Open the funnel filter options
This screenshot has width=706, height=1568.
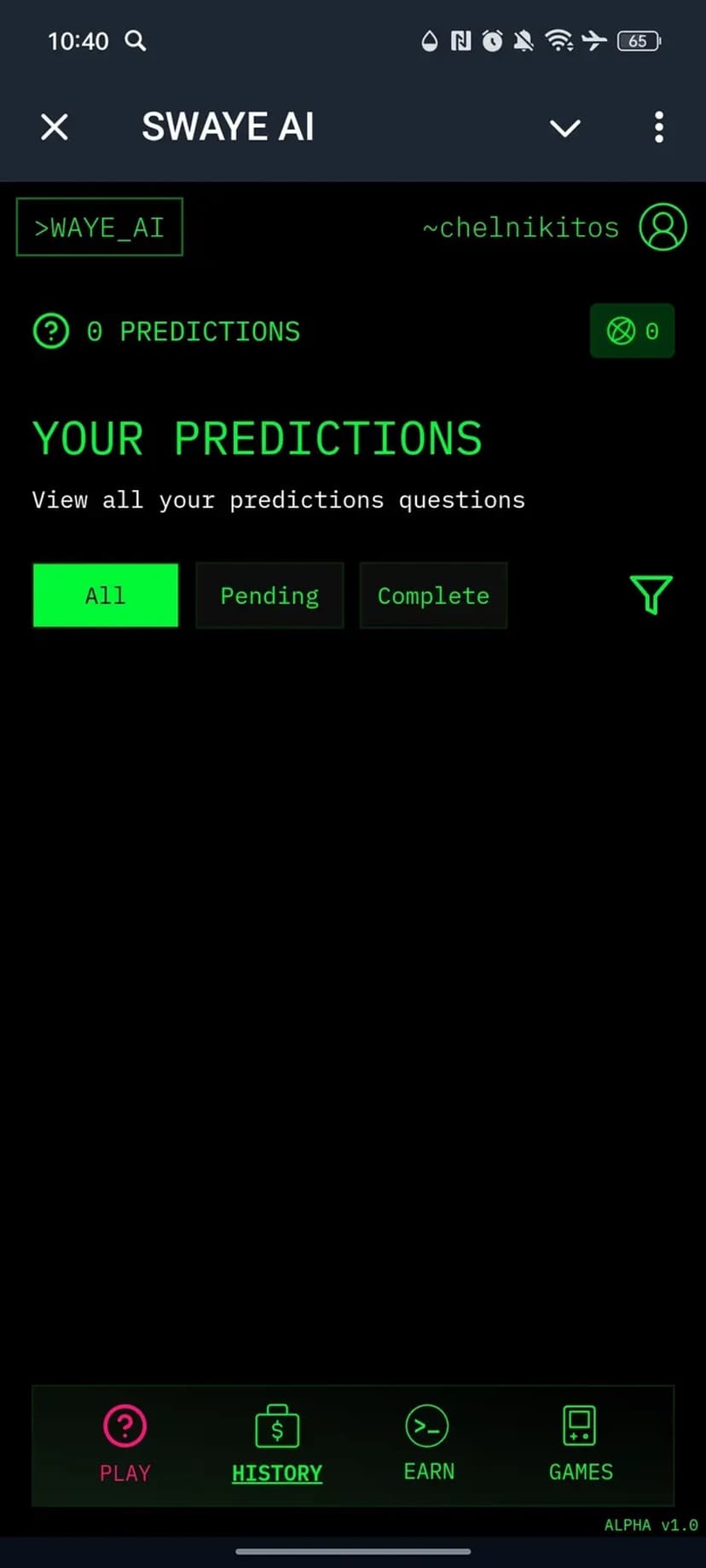(651, 594)
